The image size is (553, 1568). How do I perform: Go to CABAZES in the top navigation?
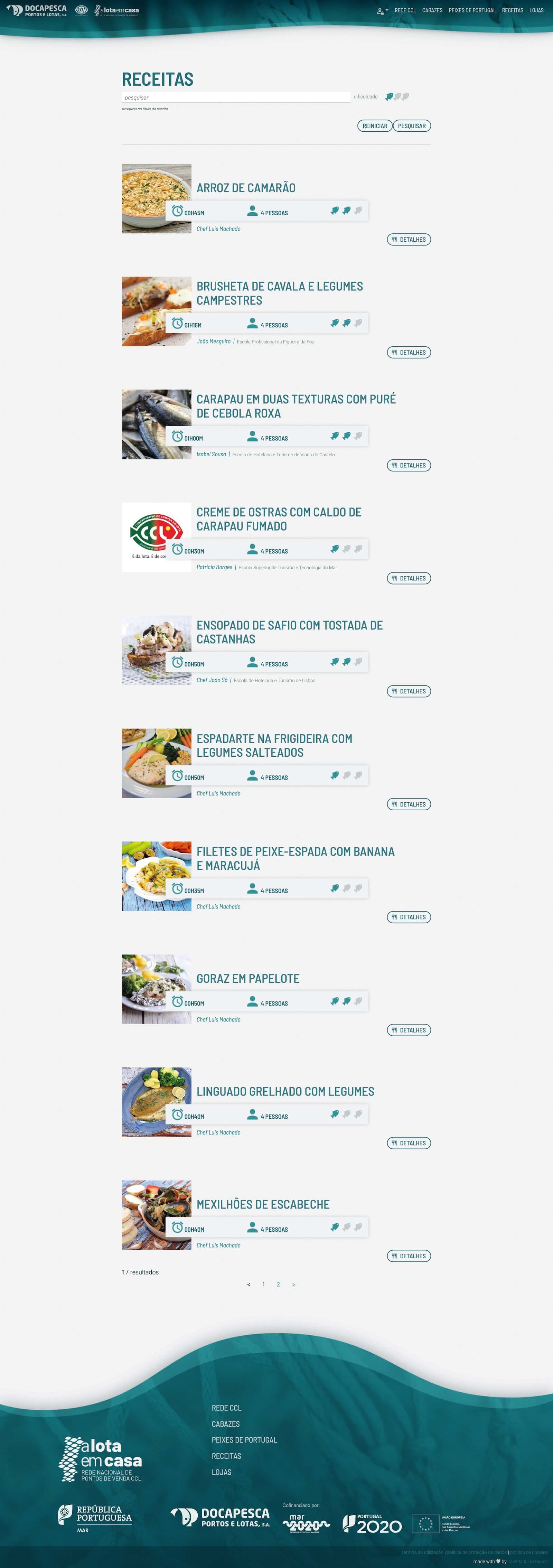432,10
